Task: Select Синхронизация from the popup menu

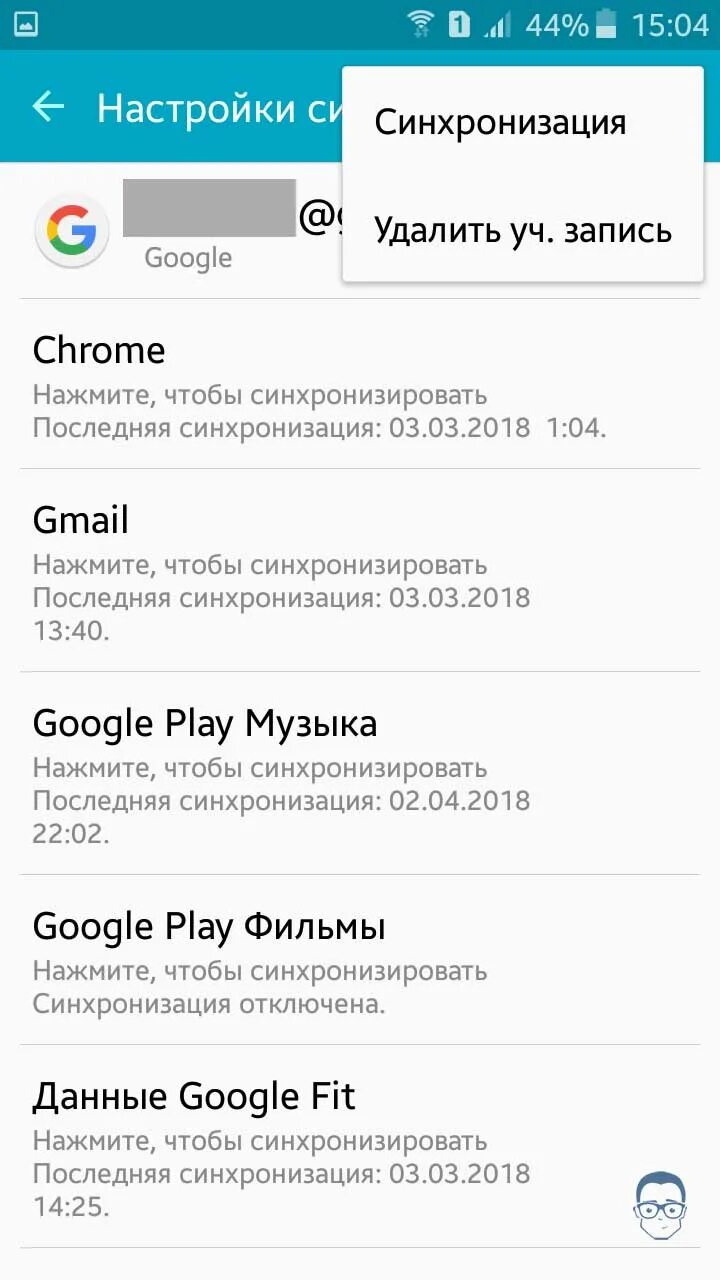Action: (500, 123)
